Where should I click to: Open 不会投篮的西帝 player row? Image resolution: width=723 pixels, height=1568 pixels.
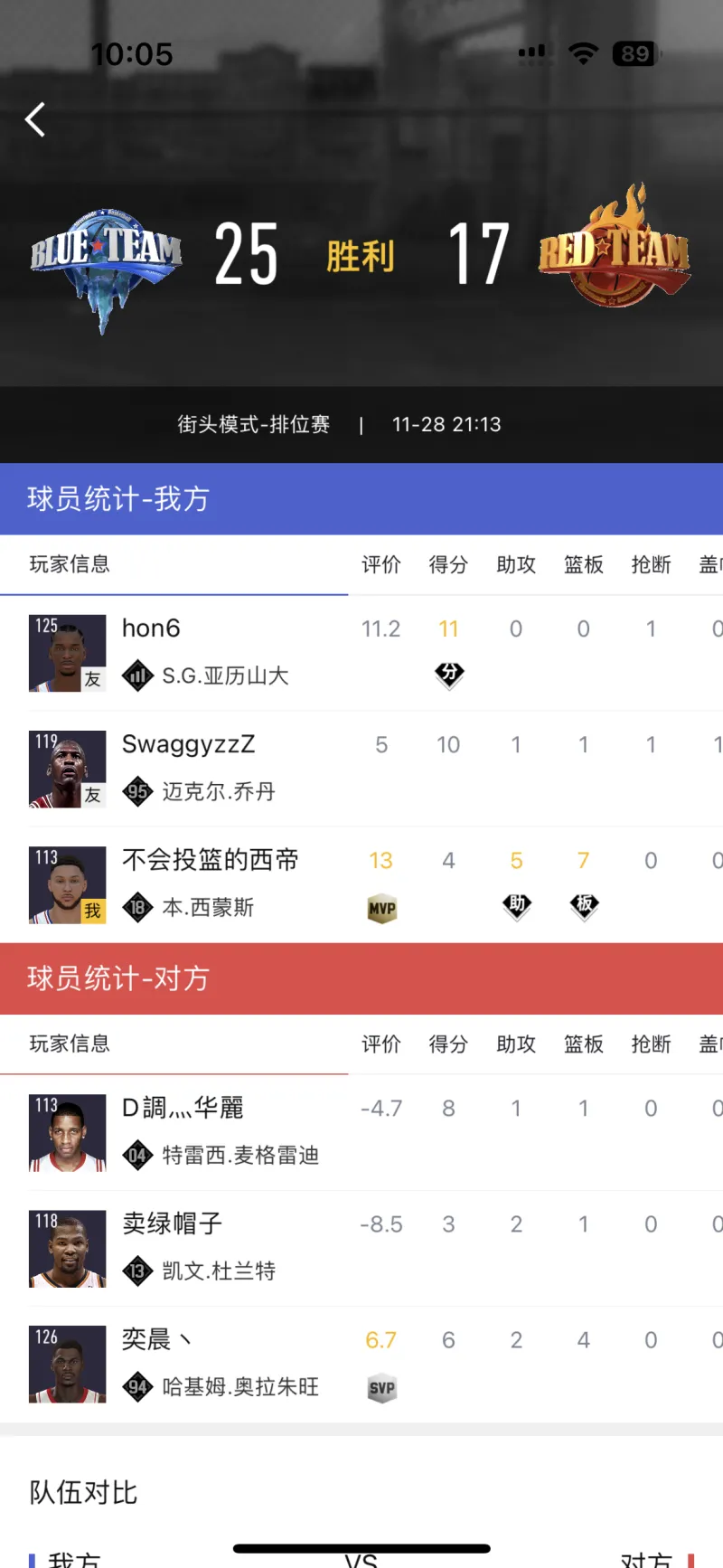pyautogui.click(x=210, y=883)
